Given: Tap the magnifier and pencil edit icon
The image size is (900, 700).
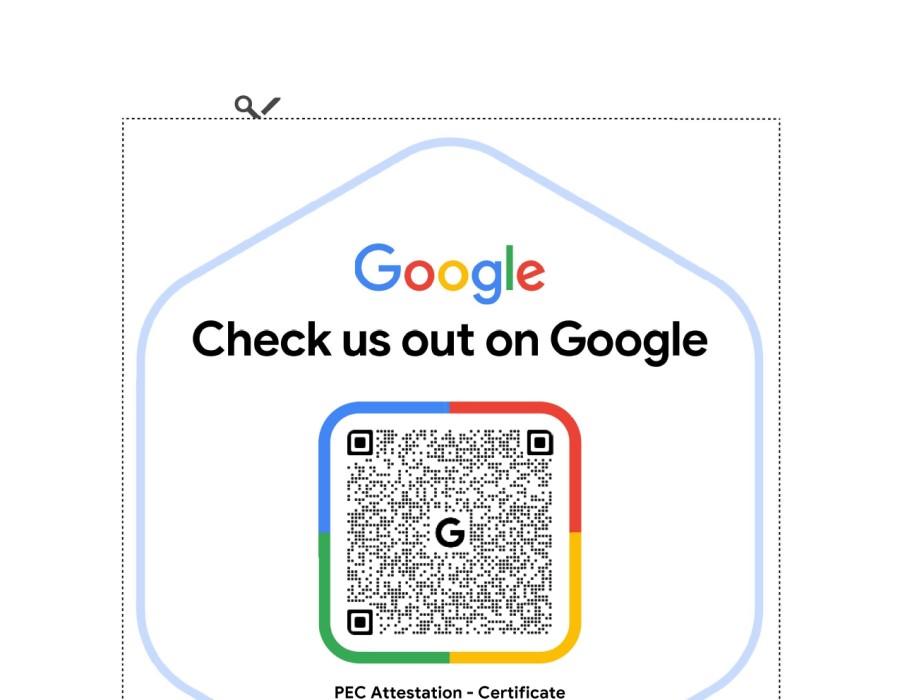Looking at the screenshot, I should 257,106.
